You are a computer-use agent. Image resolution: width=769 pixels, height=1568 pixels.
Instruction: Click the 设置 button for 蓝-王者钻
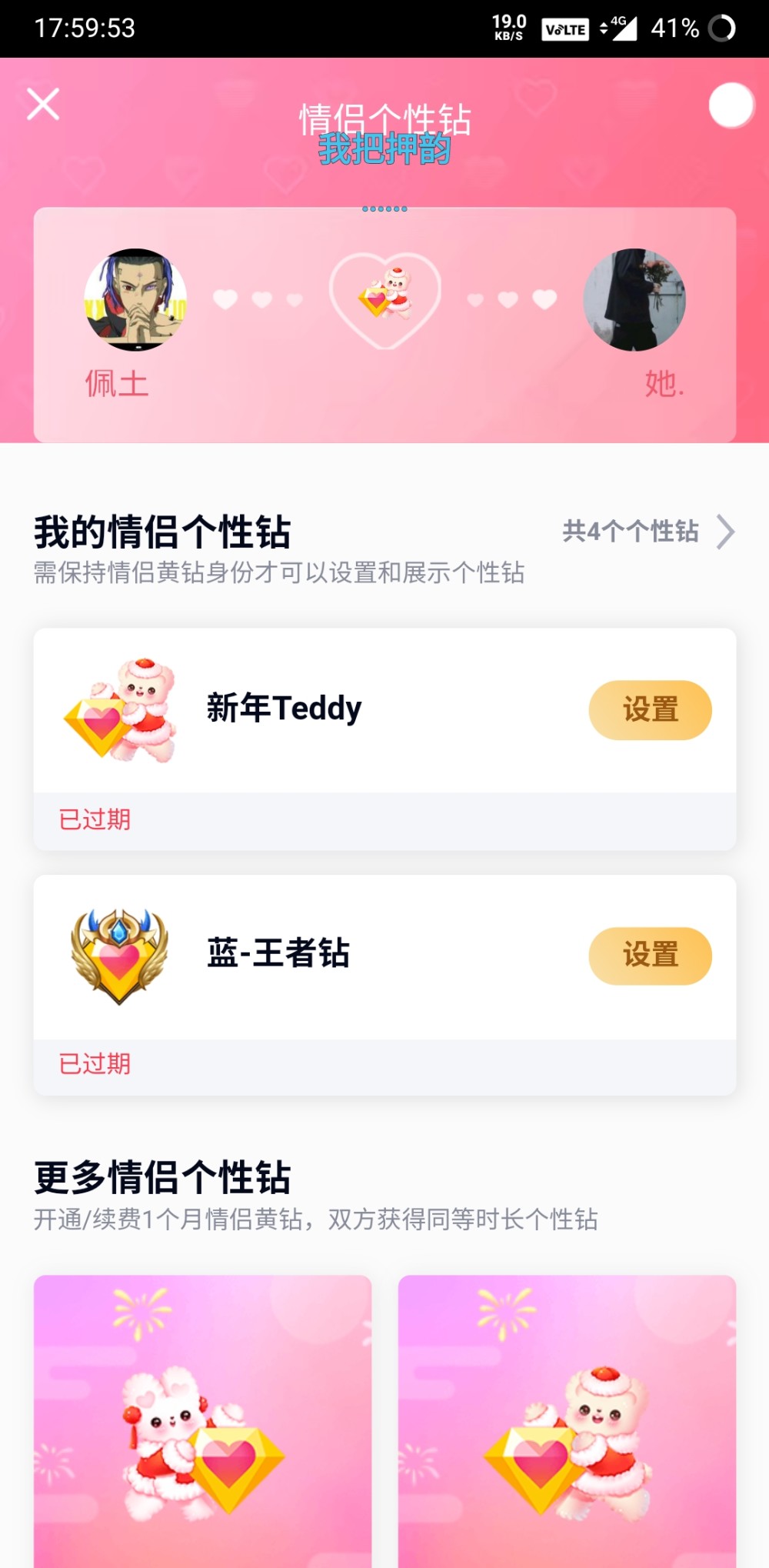click(650, 956)
